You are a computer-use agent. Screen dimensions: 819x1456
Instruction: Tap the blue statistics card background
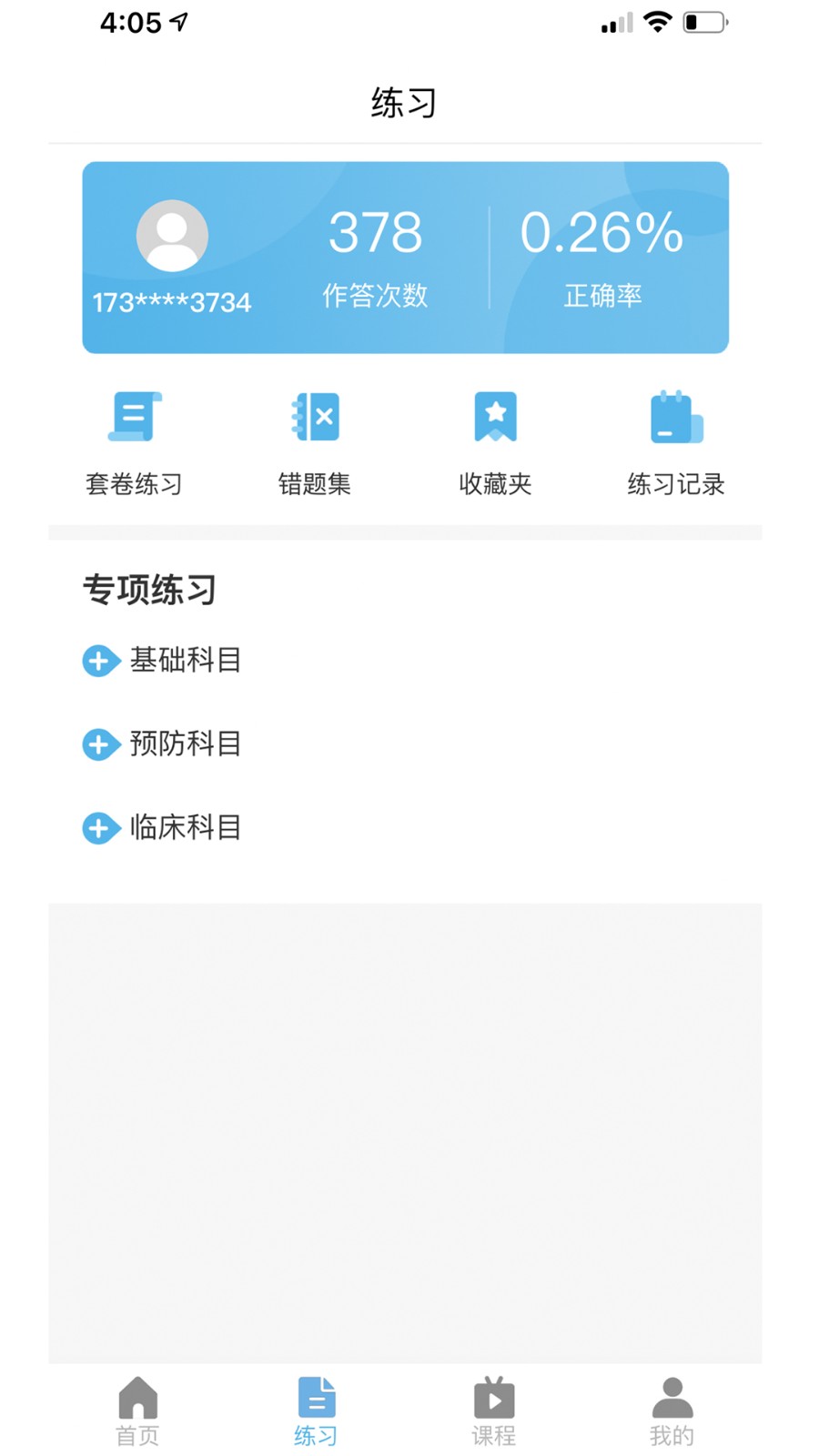point(405,258)
